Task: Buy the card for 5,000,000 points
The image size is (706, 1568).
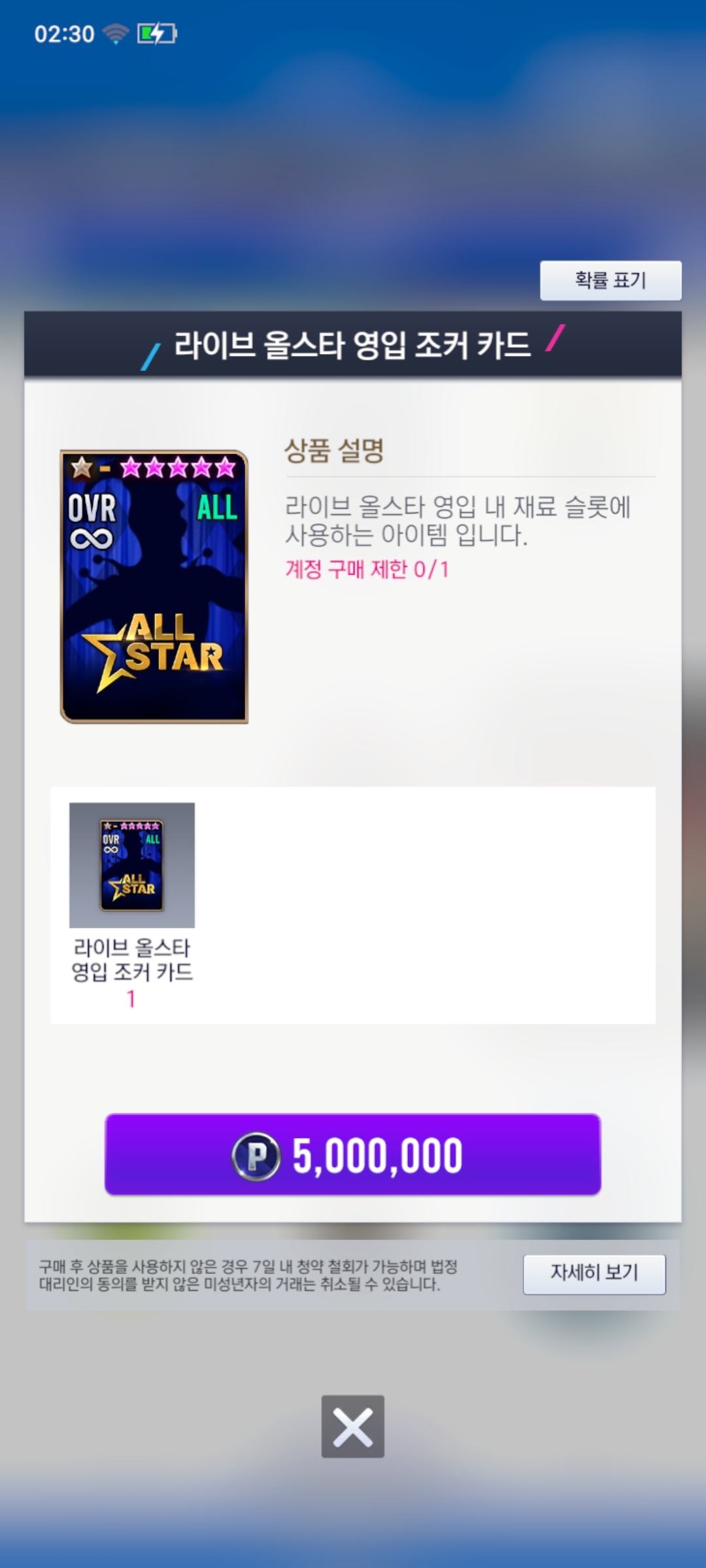Action: (352, 1154)
